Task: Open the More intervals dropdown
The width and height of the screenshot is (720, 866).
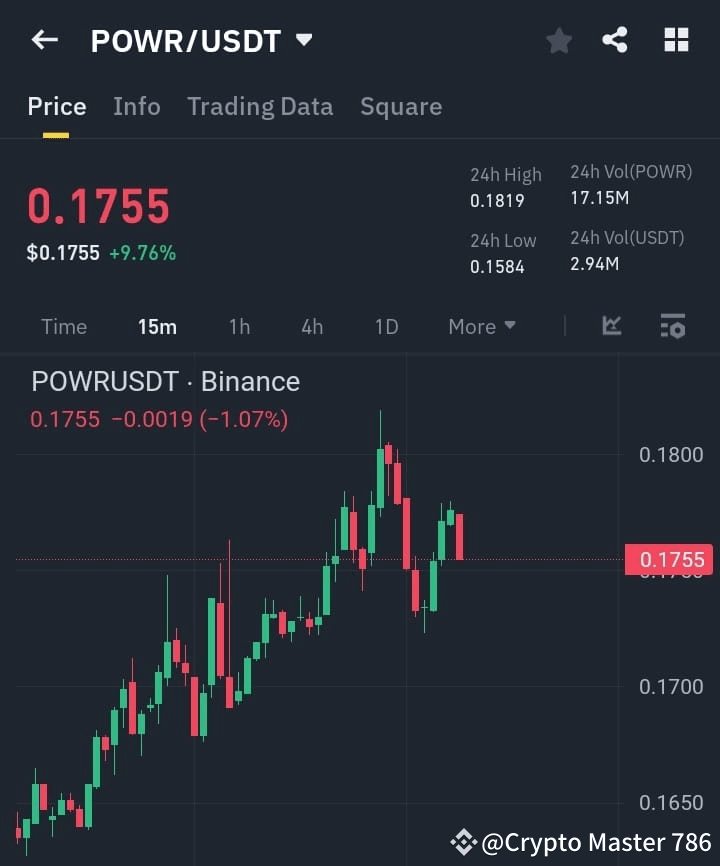Action: pyautogui.click(x=480, y=326)
